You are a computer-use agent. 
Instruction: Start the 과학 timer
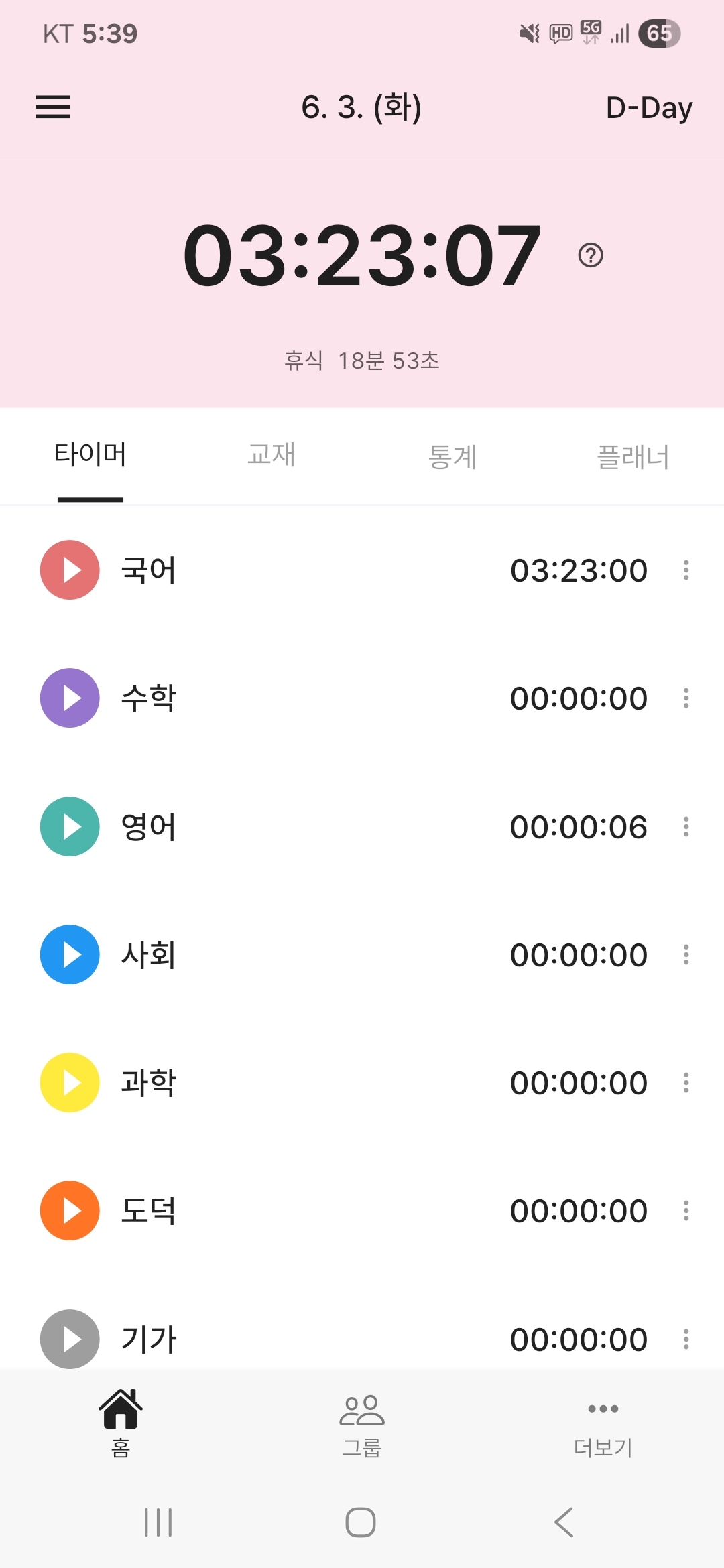click(70, 1083)
